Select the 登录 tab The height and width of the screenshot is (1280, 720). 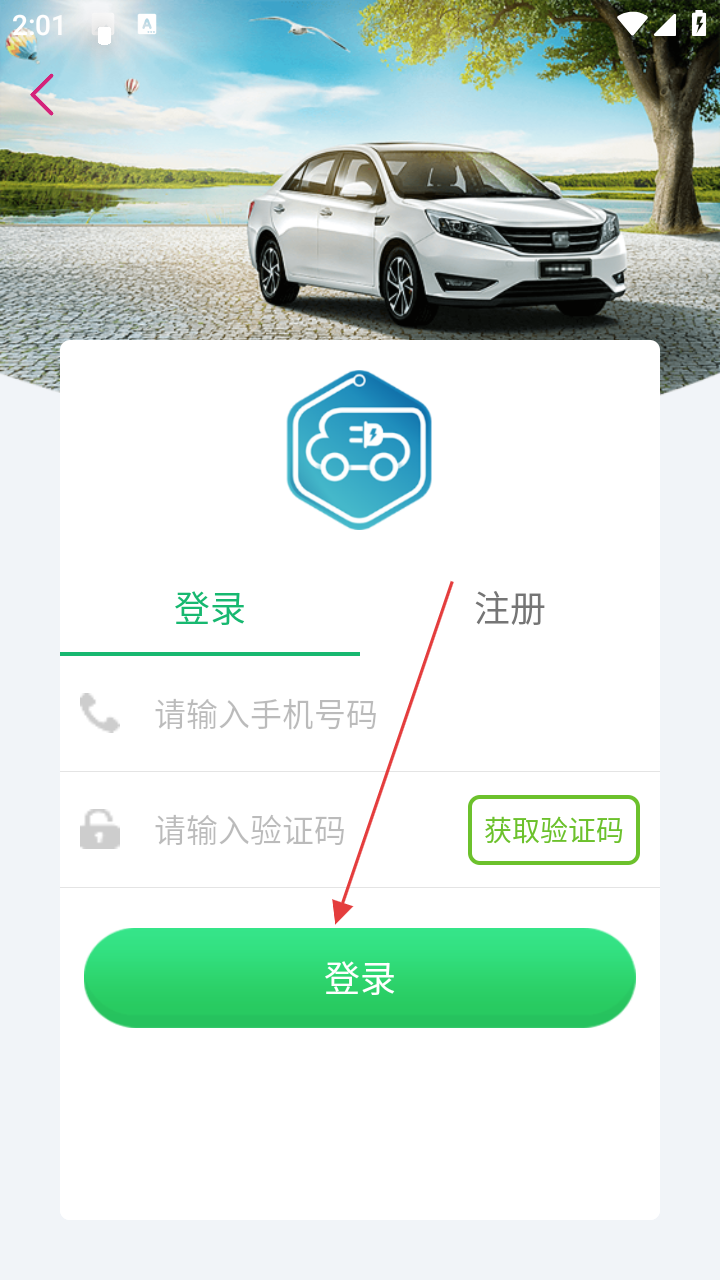(x=210, y=609)
